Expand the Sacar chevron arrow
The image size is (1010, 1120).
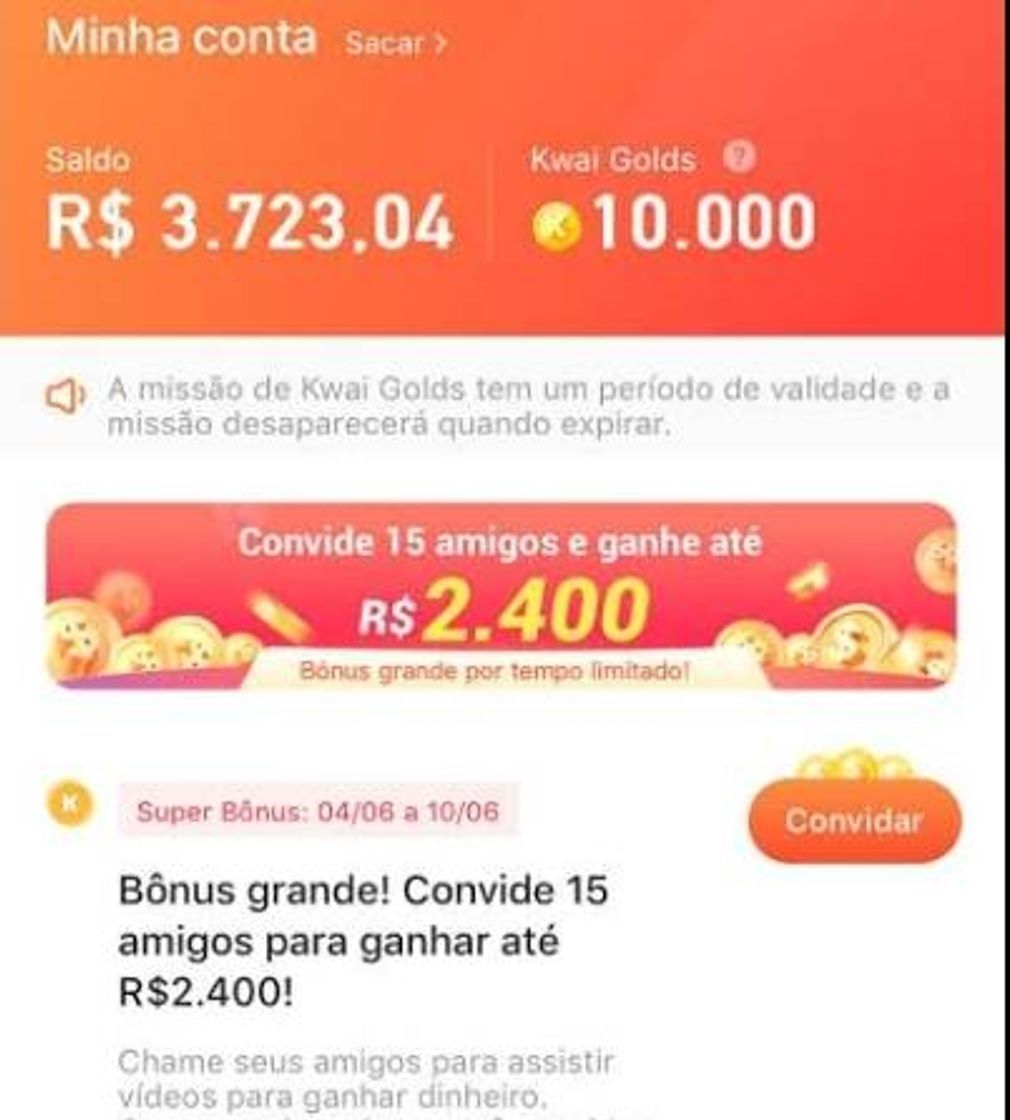(x=440, y=42)
